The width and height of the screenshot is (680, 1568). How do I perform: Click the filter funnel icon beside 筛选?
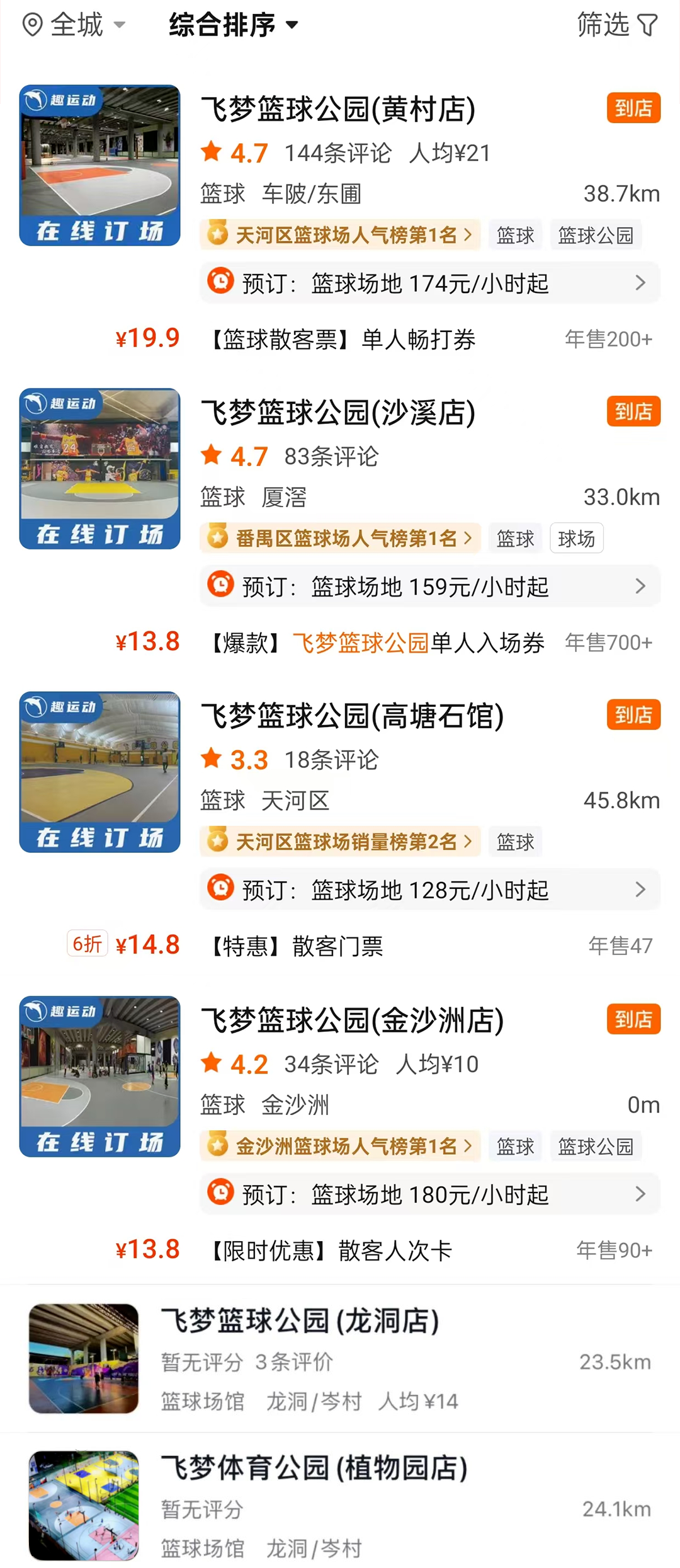coord(649,26)
